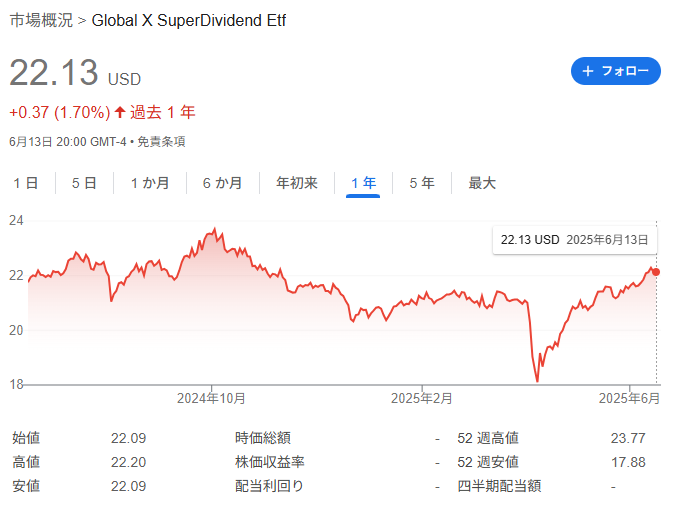Select the 1年 time range

click(363, 183)
